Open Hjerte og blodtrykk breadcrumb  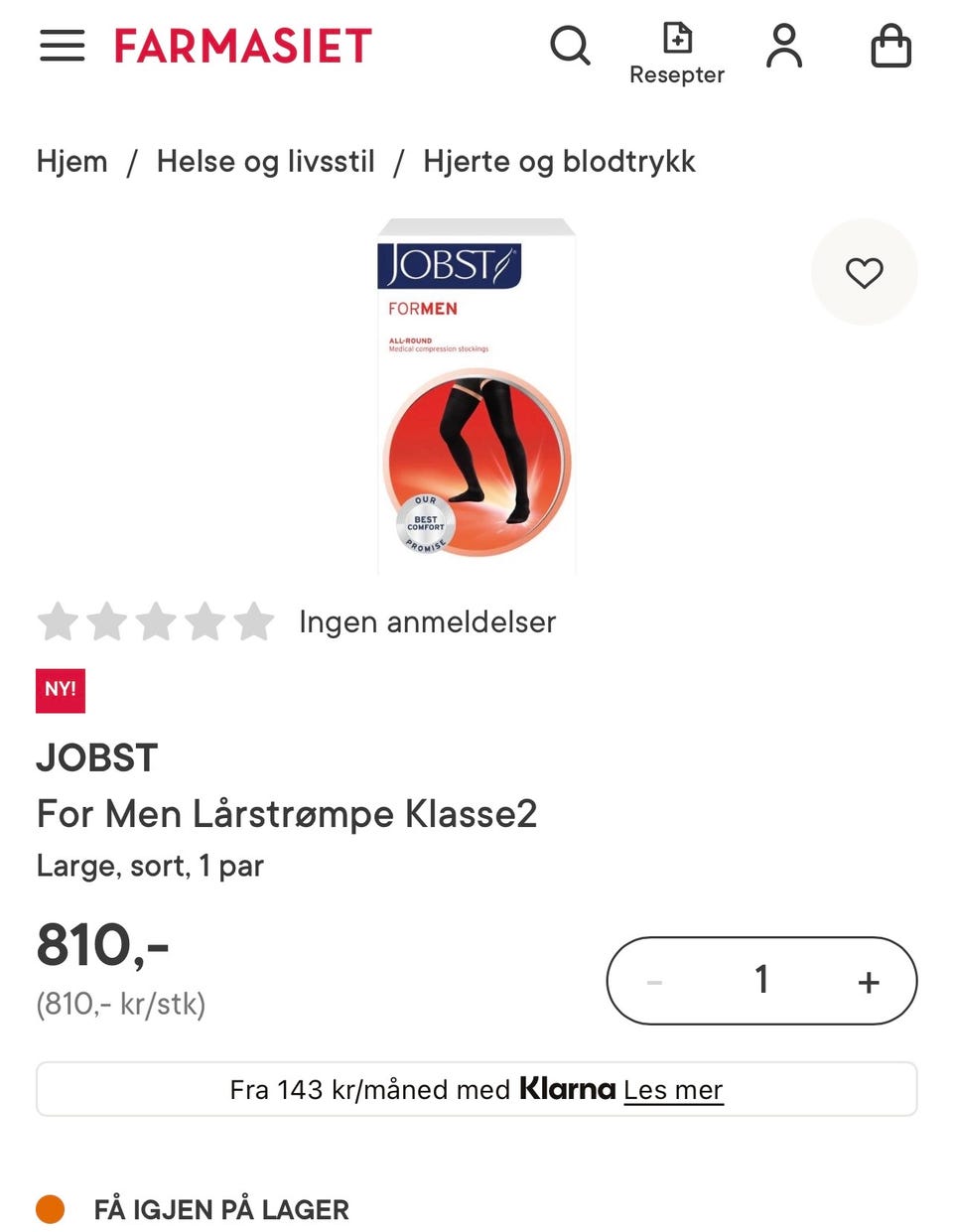pyautogui.click(x=559, y=161)
